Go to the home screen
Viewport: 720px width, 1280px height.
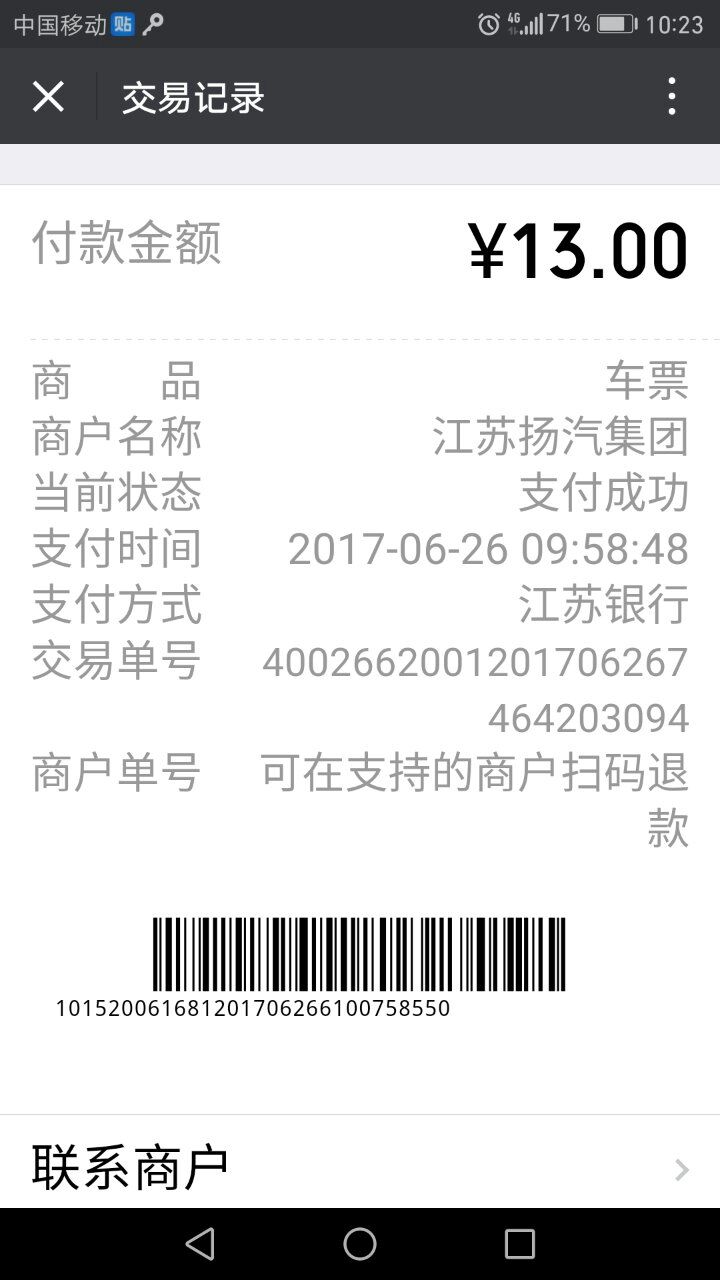[x=360, y=1244]
